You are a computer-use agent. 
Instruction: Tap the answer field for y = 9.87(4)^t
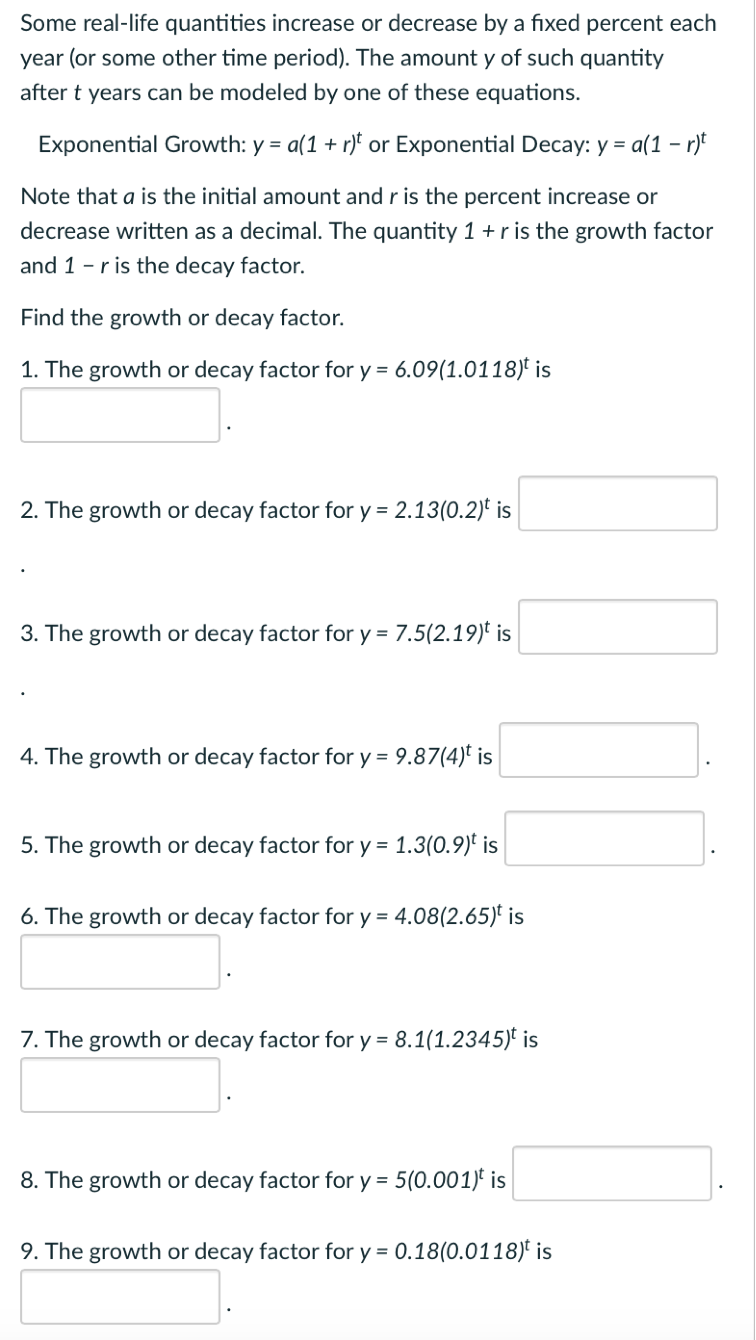pos(599,750)
